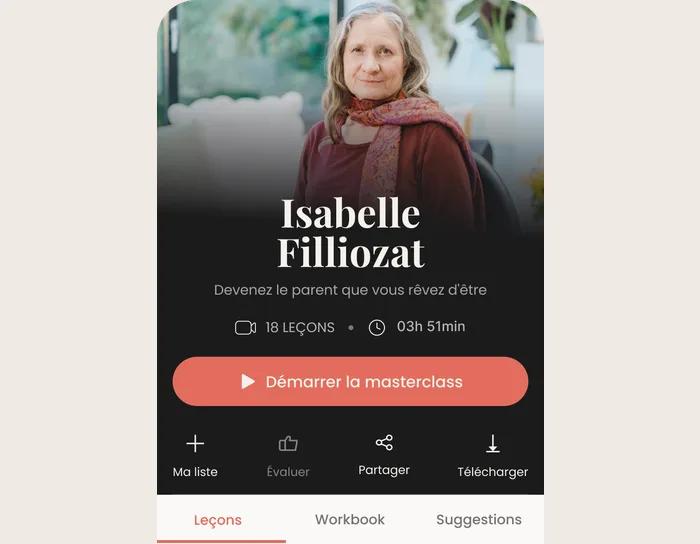Add the masterclass to Ma liste
The width and height of the screenshot is (700, 544).
point(195,456)
